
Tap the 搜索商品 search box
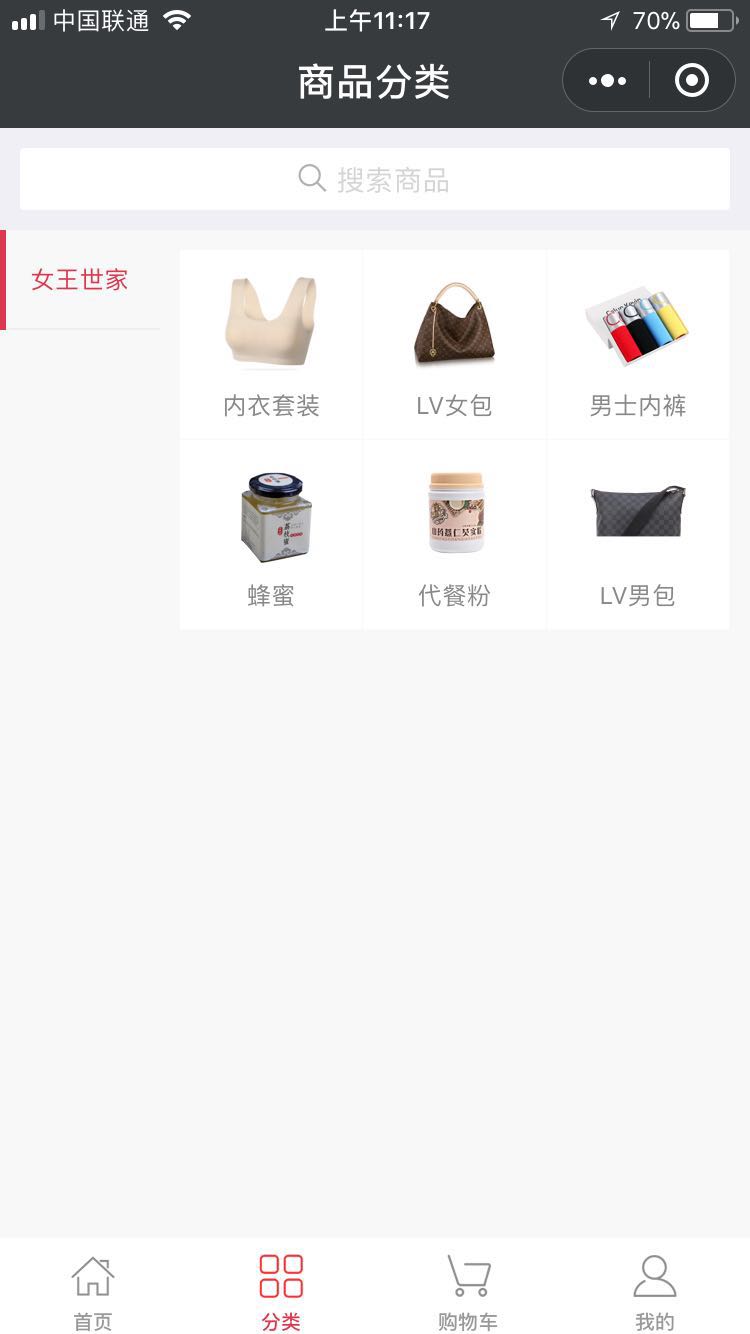375,180
